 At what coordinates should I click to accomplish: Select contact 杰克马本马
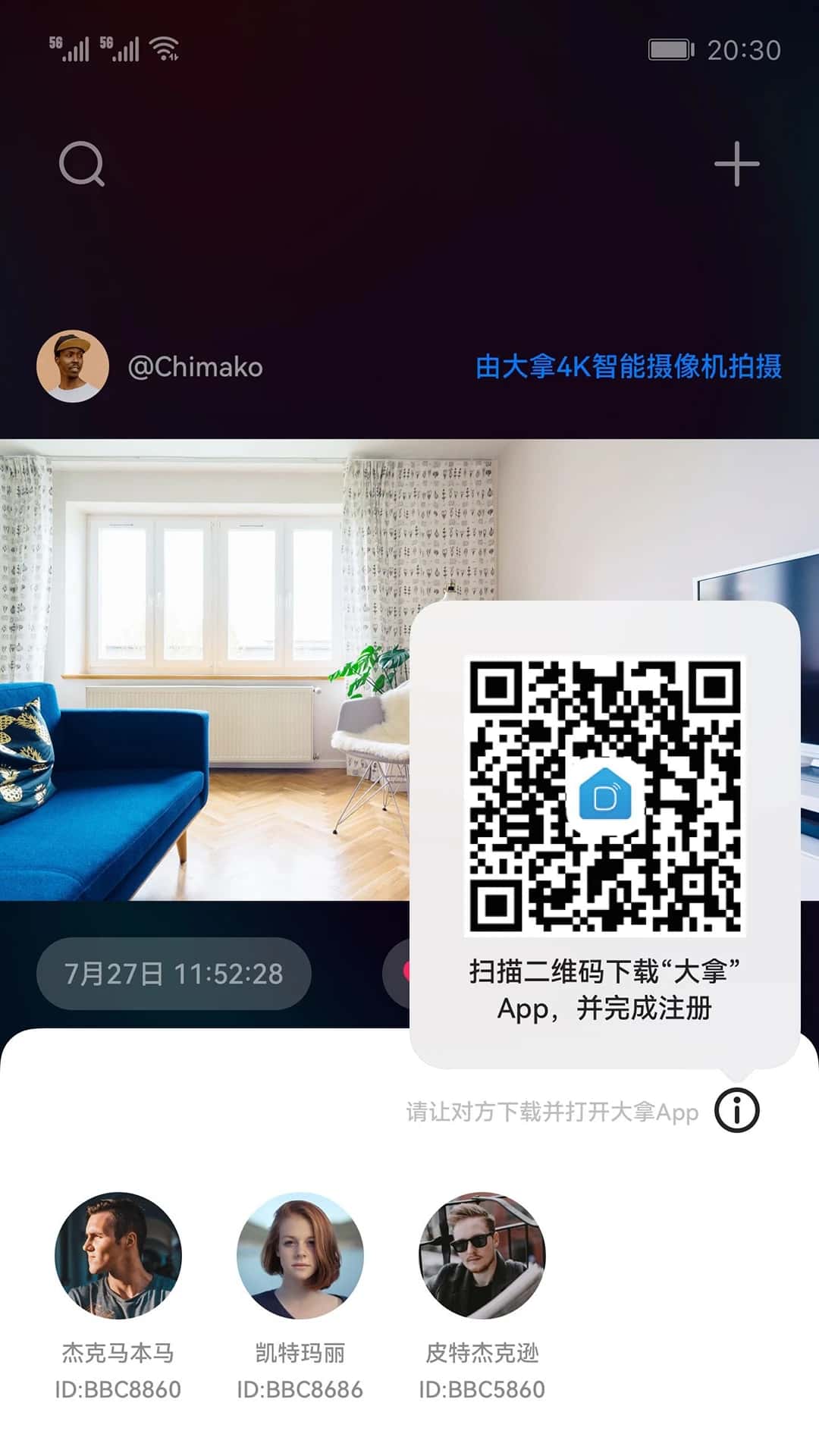(118, 1255)
